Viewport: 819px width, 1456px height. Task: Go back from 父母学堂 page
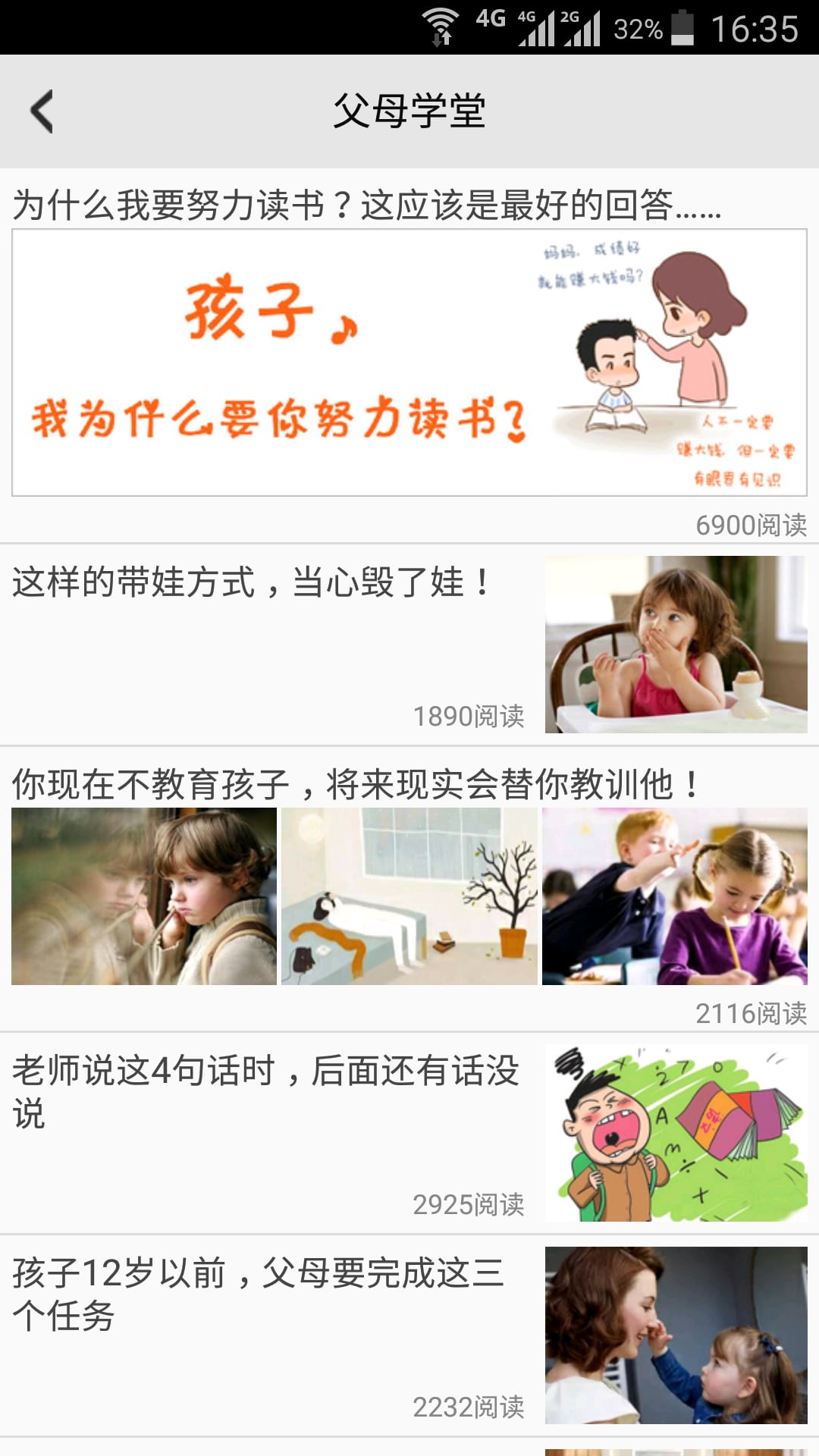(x=42, y=111)
